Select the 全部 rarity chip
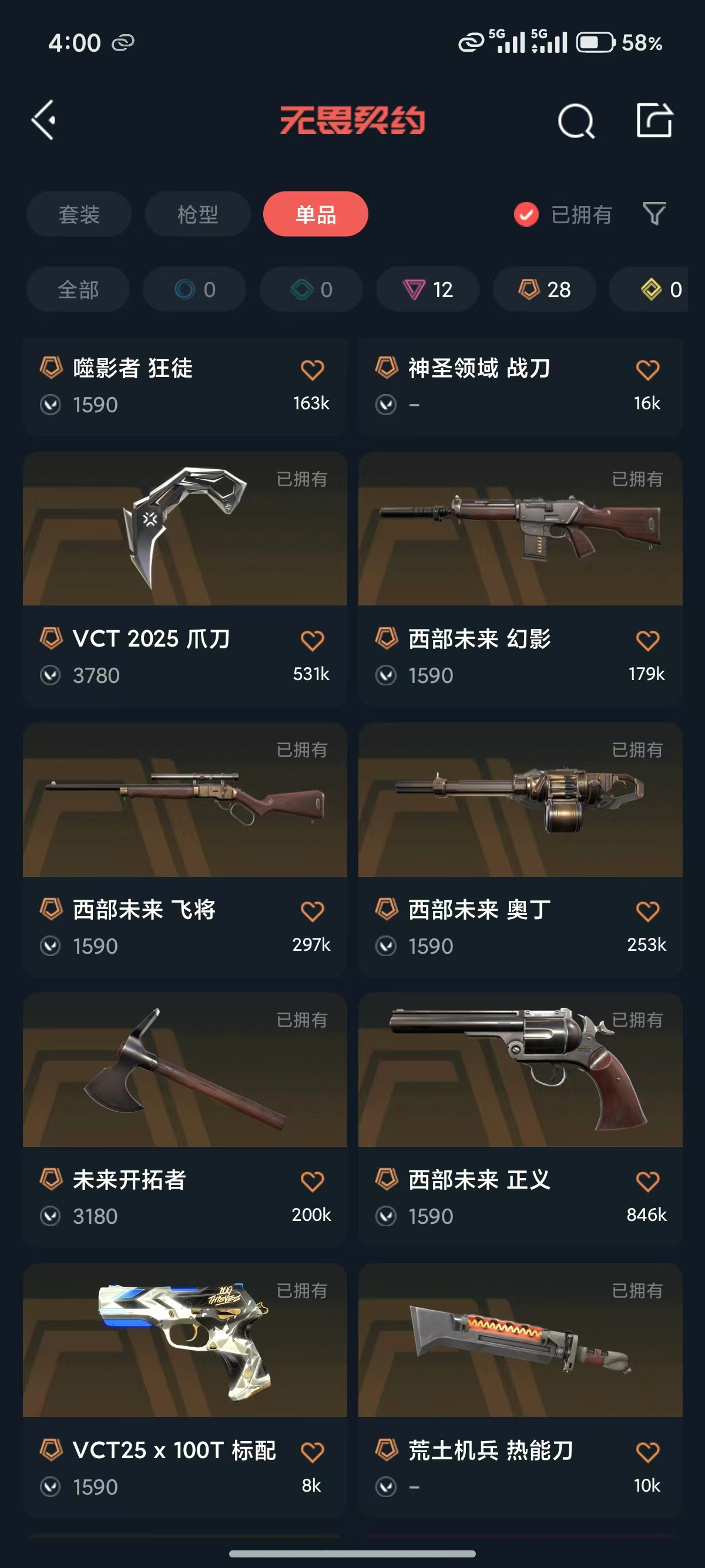This screenshot has width=705, height=1568. click(x=78, y=290)
